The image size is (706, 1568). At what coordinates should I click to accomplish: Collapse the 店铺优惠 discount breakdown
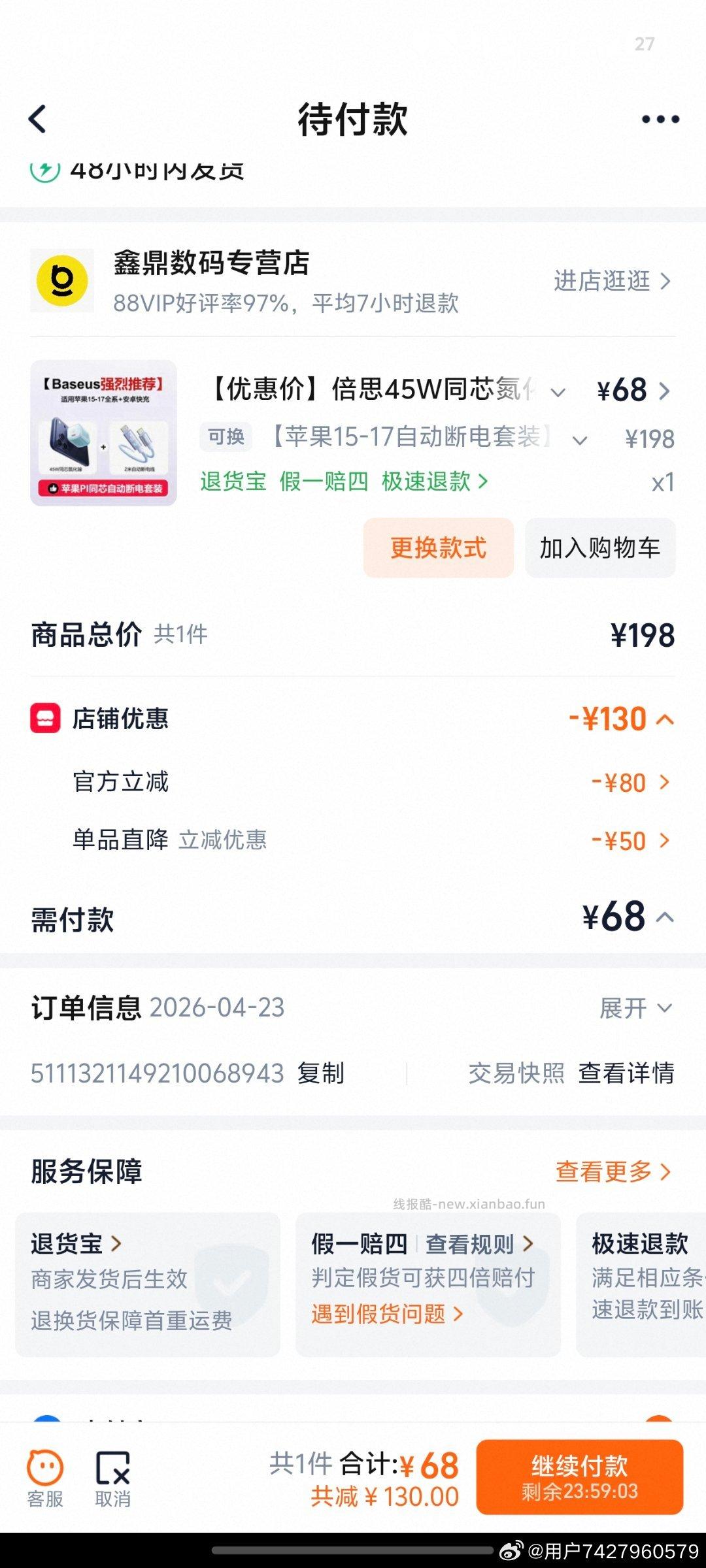[x=664, y=719]
